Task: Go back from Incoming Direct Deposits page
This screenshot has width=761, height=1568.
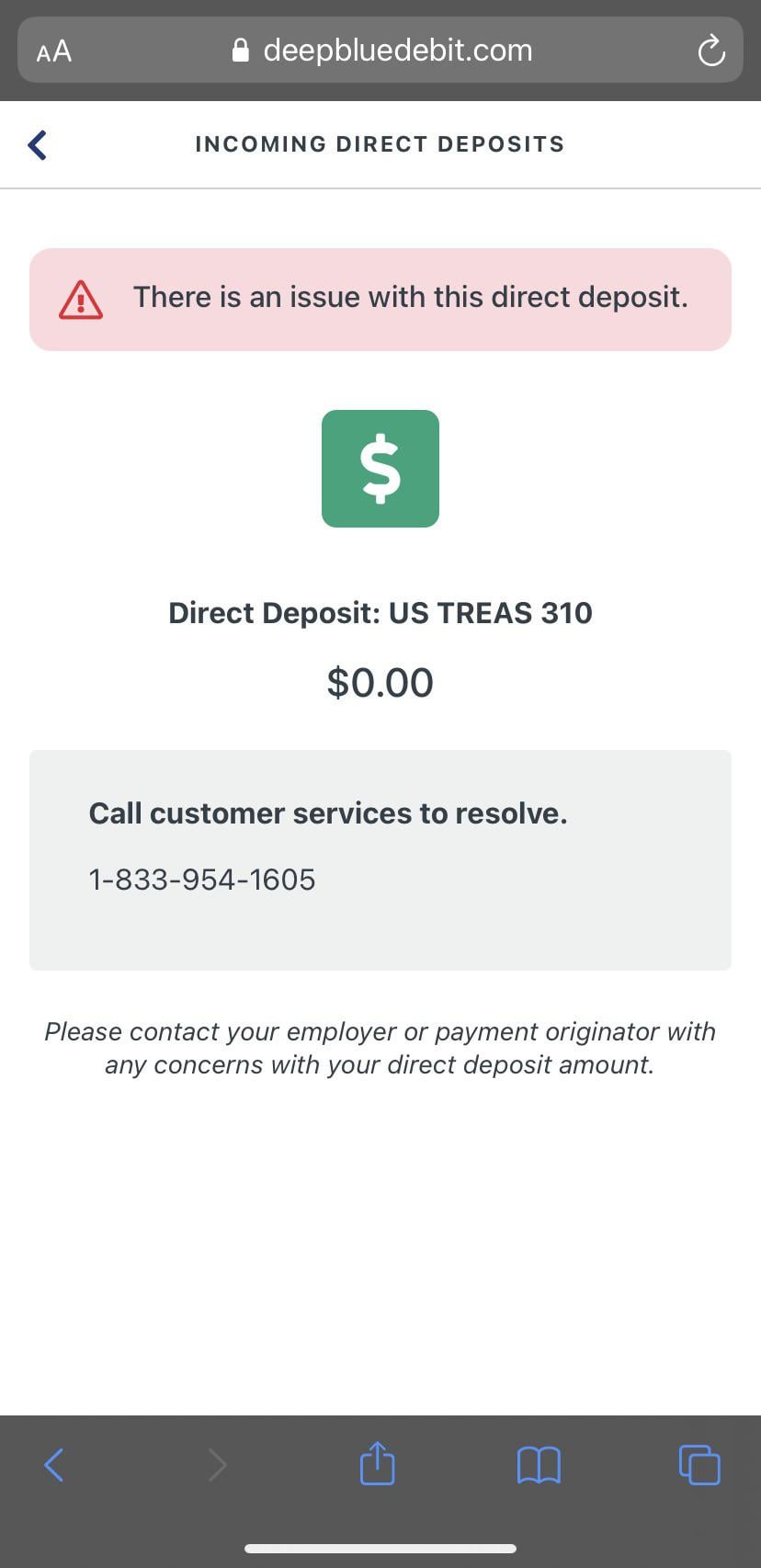Action: pyautogui.click(x=38, y=144)
